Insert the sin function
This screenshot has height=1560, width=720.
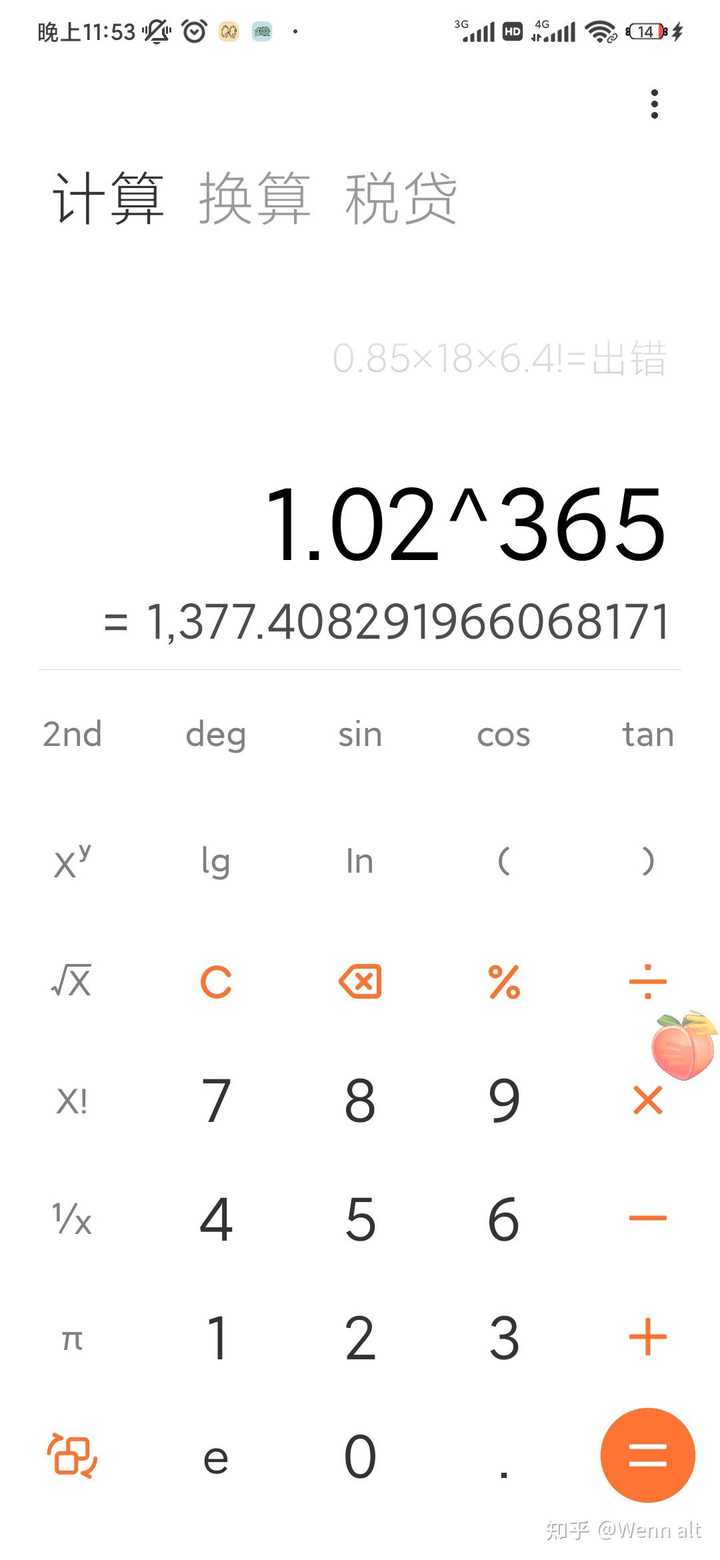(360, 734)
